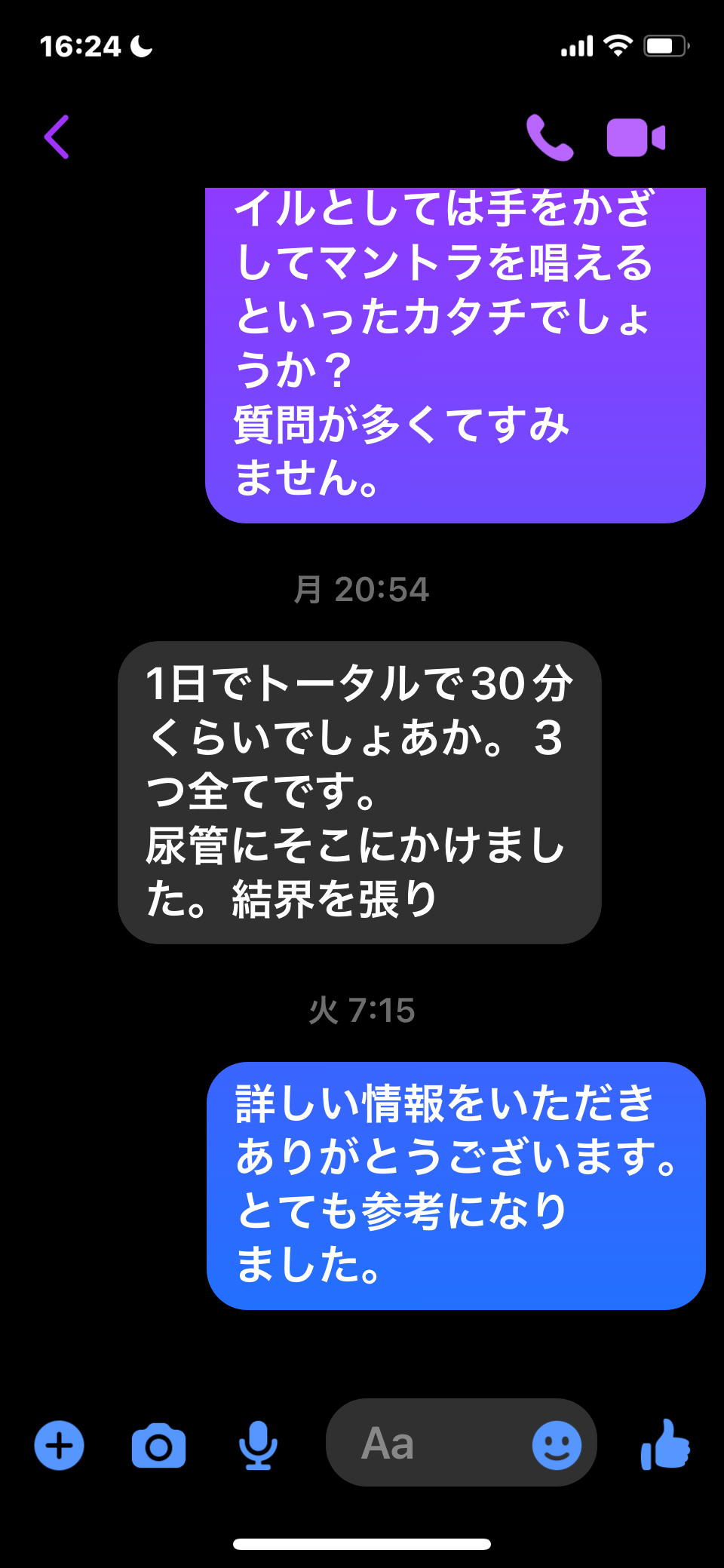
Task: Start a video call
Action: [634, 138]
